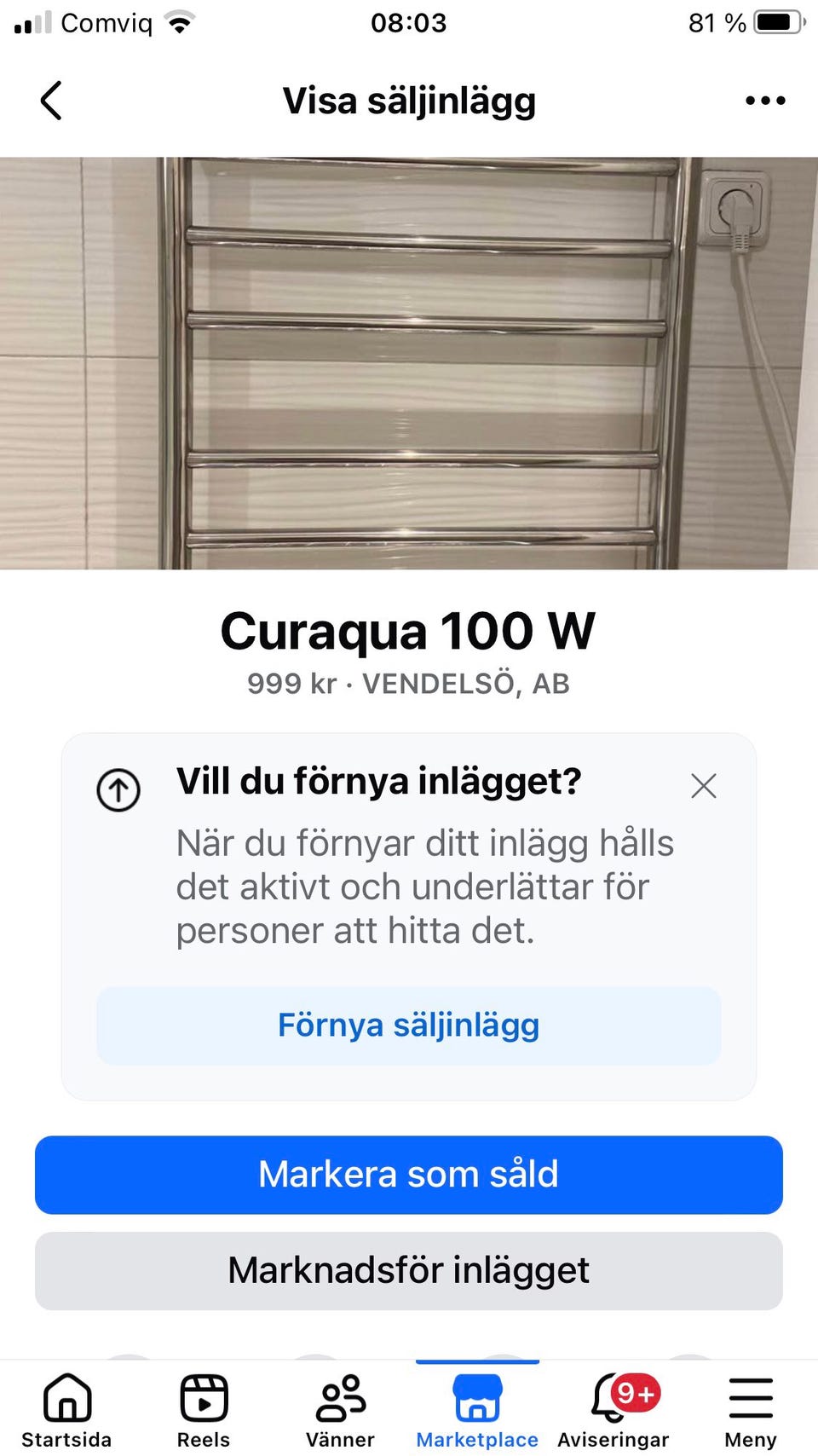Open the towel rail listing photo

click(x=409, y=363)
